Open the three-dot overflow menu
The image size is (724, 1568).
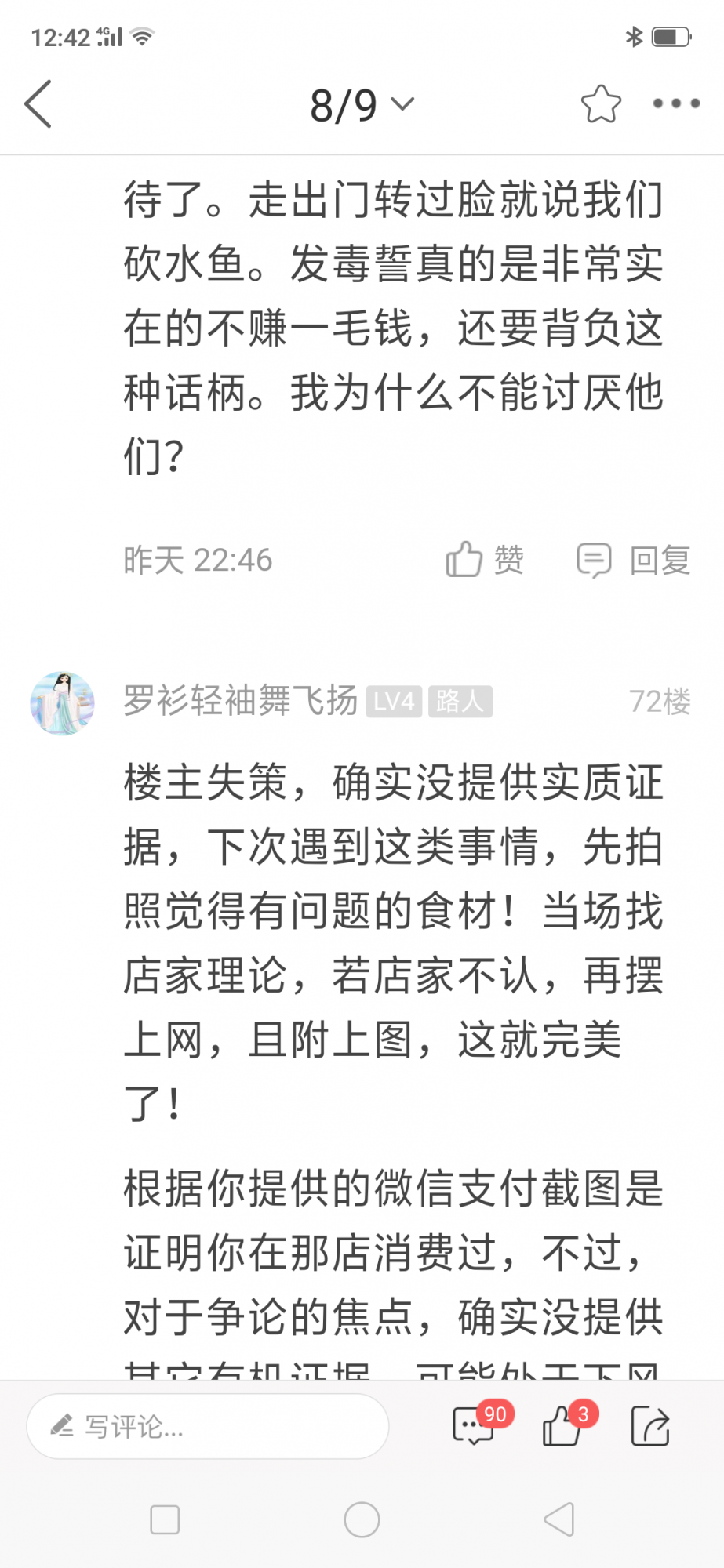[676, 103]
